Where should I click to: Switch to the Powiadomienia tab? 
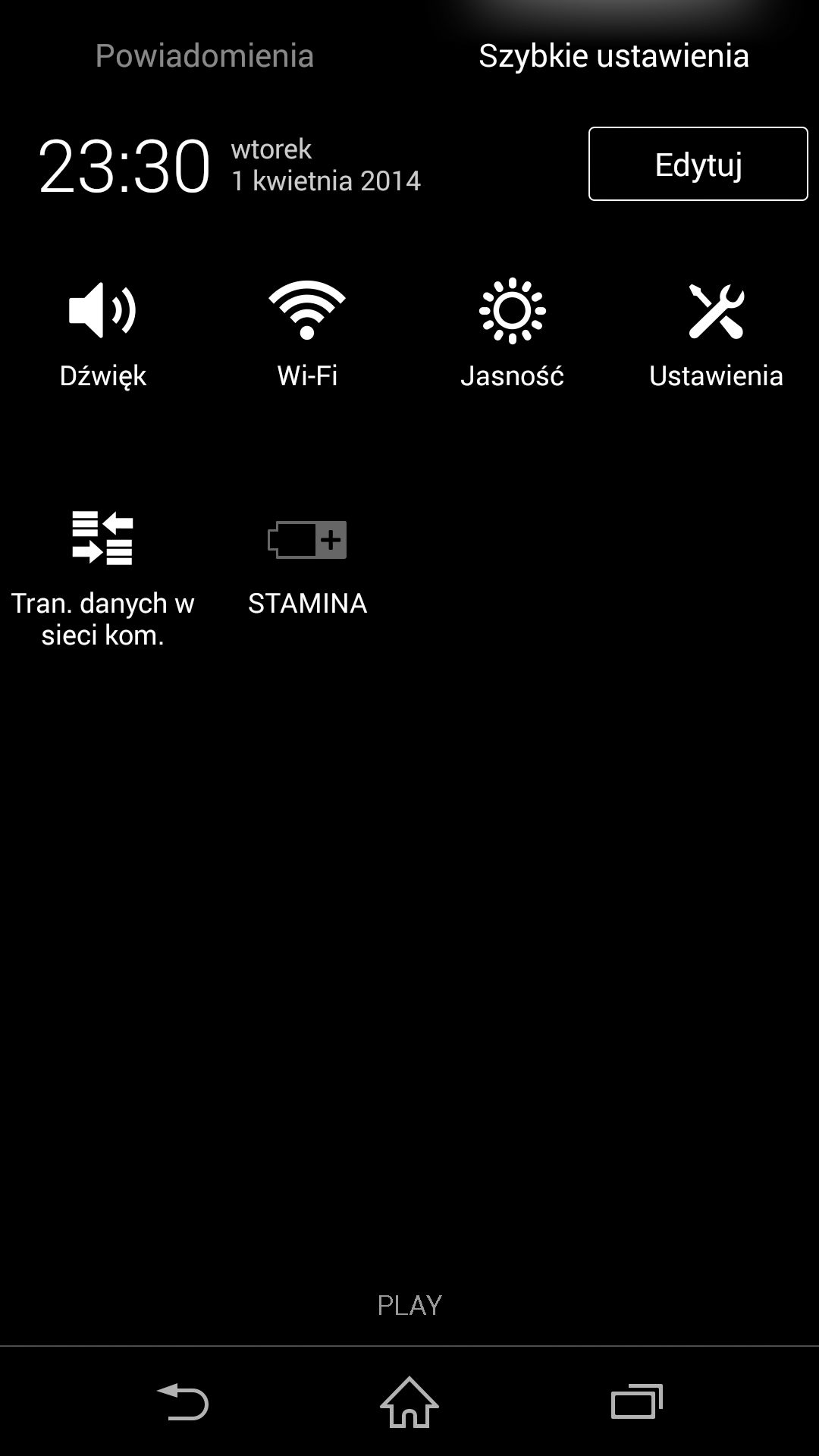pyautogui.click(x=204, y=55)
